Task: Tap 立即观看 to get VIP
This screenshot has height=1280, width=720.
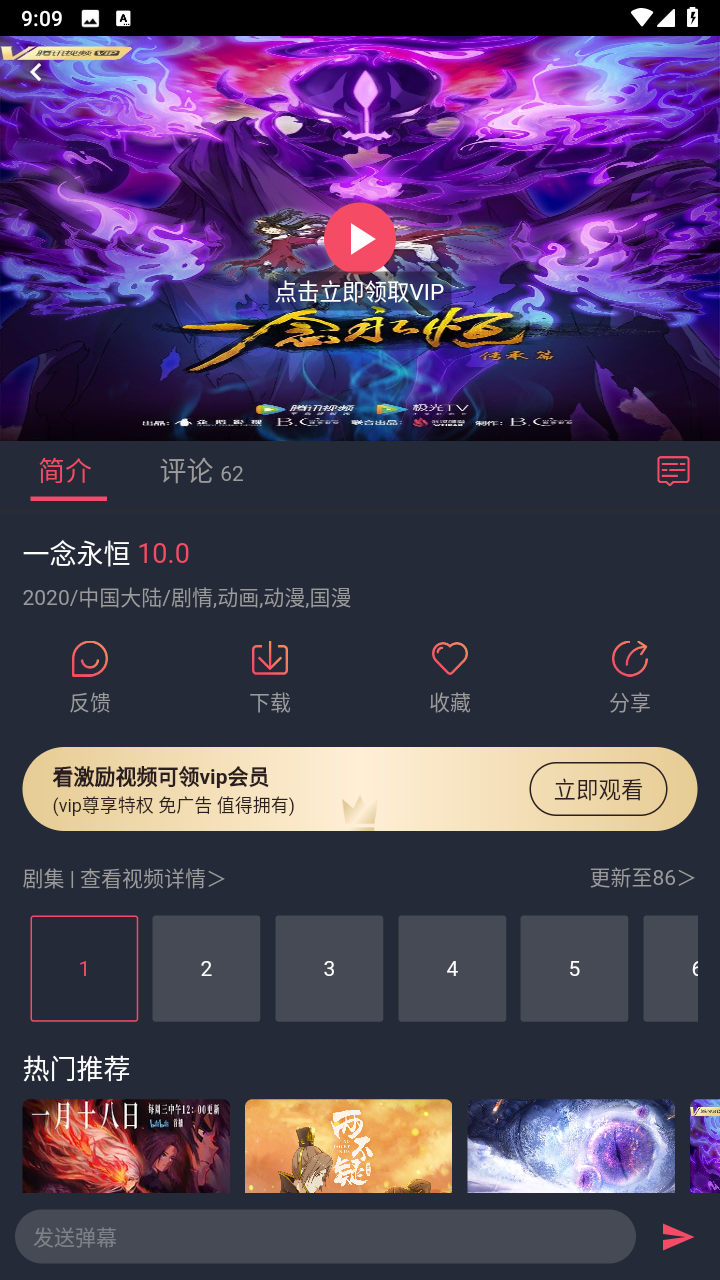Action: pyautogui.click(x=598, y=789)
